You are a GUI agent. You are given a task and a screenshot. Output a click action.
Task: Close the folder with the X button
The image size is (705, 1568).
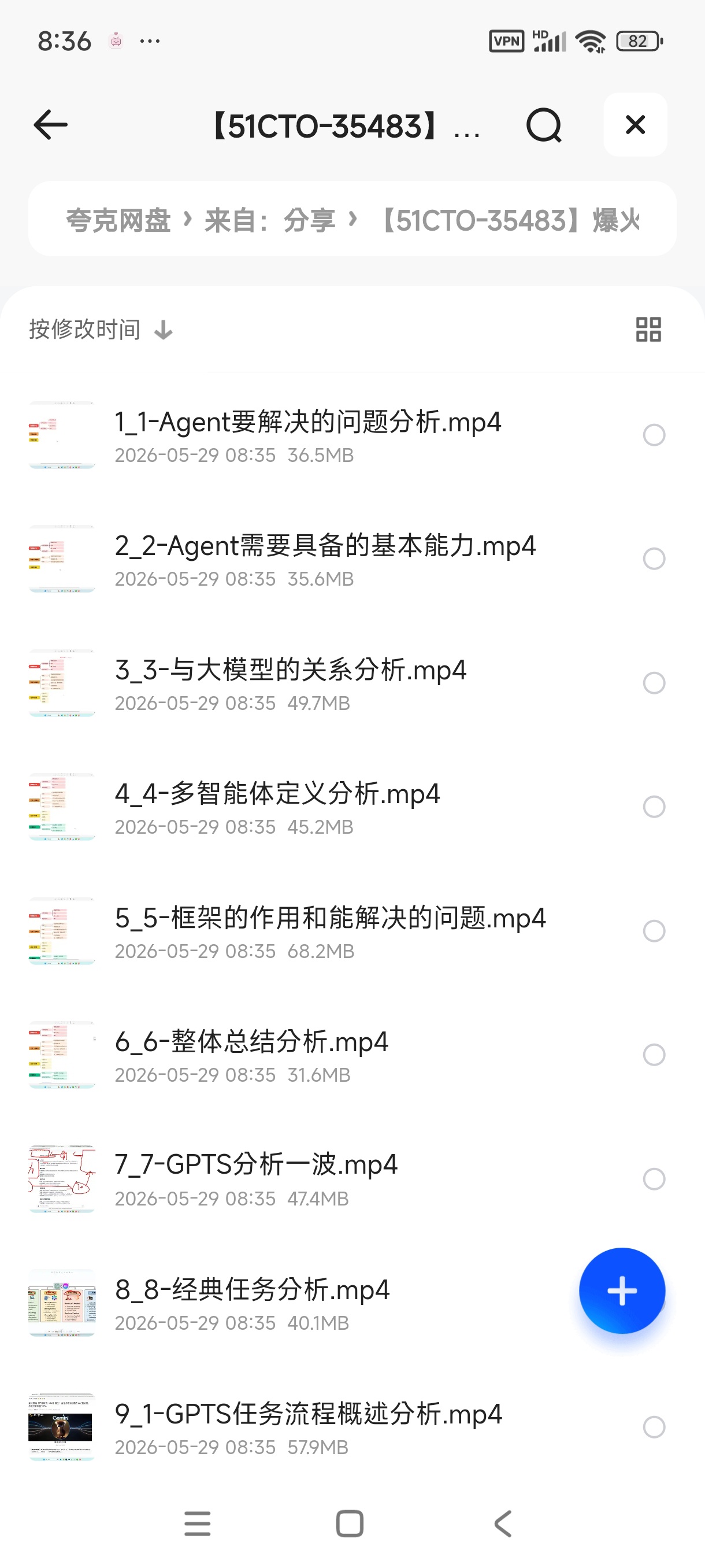point(635,125)
